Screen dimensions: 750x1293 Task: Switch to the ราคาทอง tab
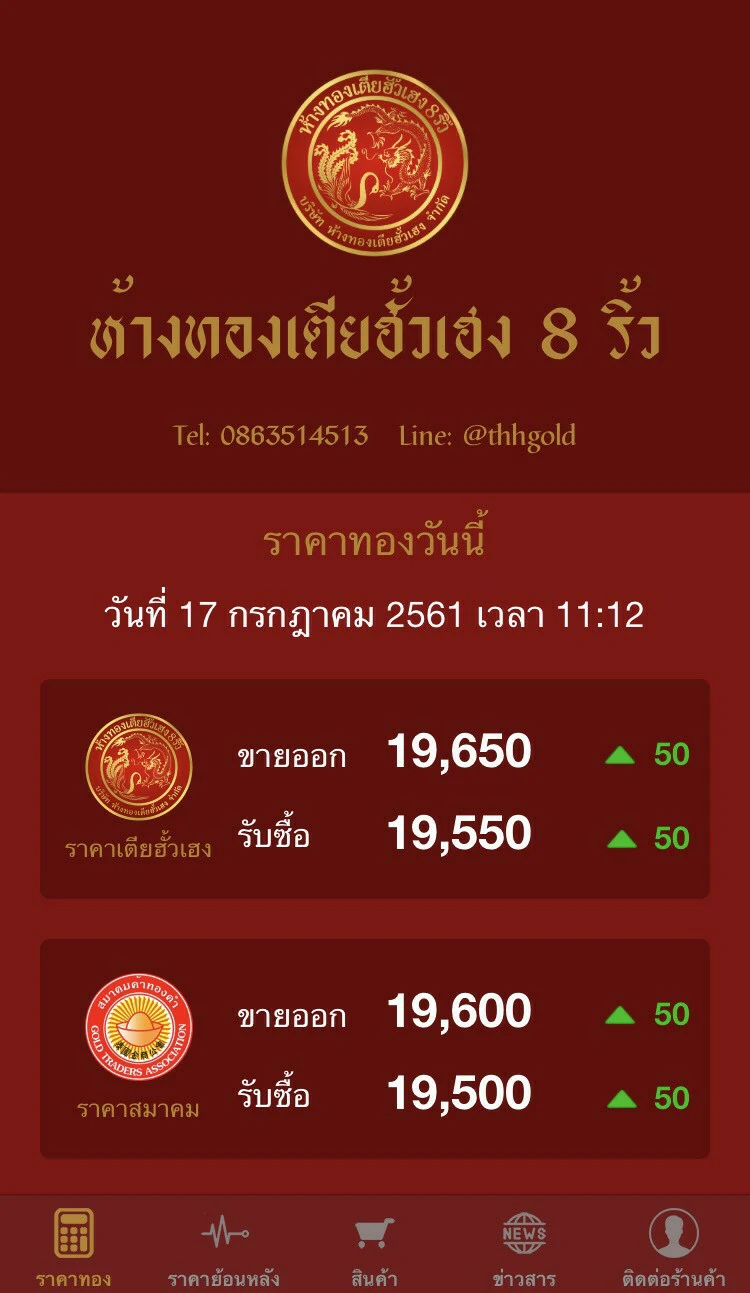(x=74, y=1245)
